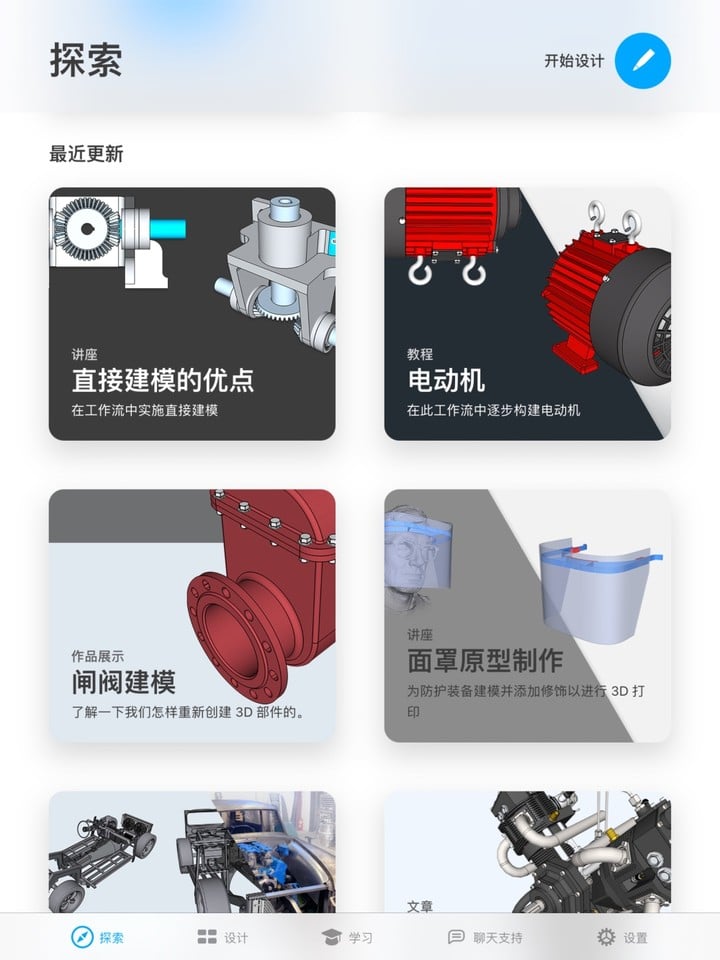This screenshot has width=720, height=960.
Task: Open the 电动机 tutorial card
Action: [x=527, y=314]
